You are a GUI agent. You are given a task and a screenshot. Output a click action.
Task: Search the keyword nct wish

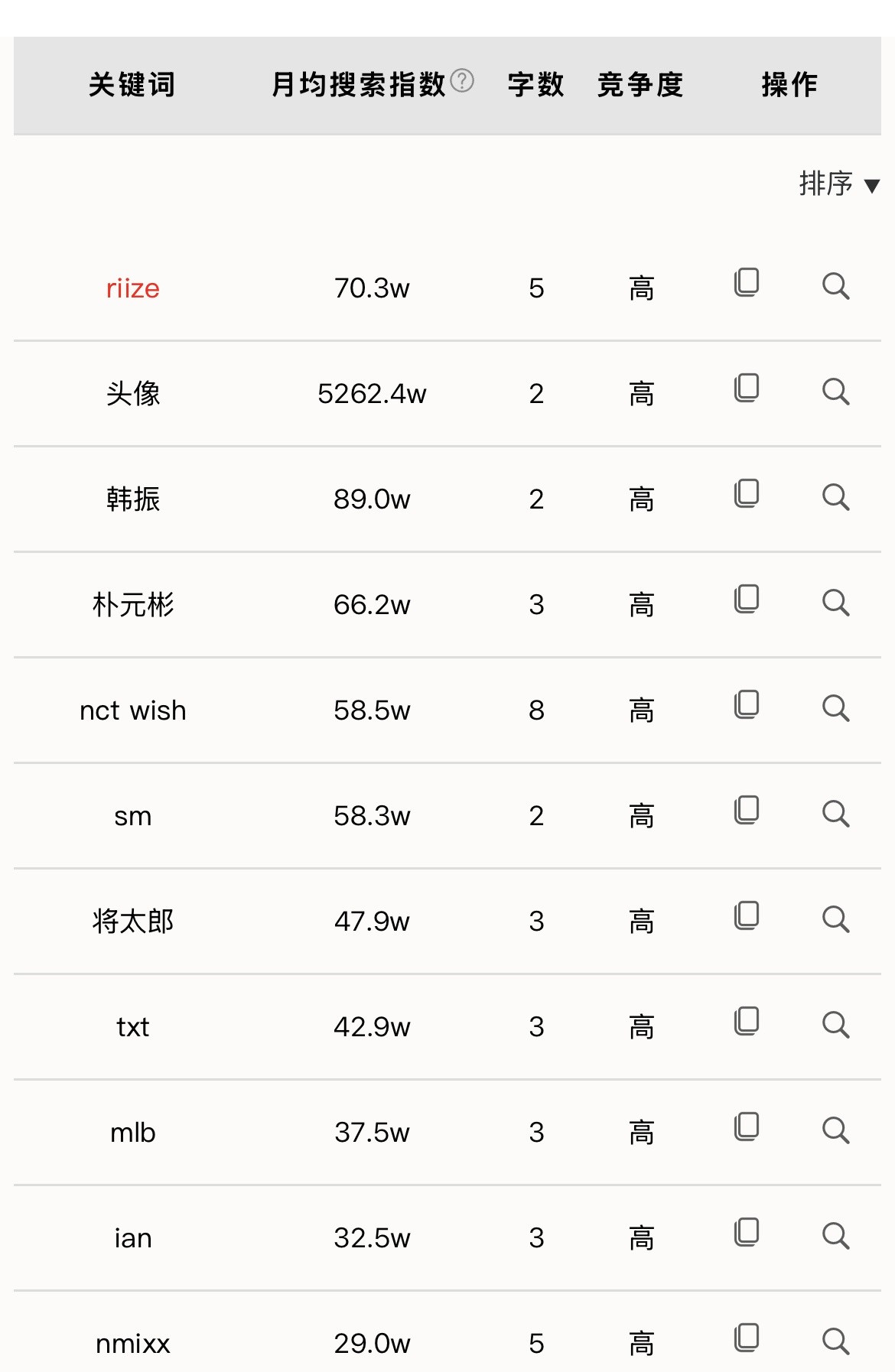(x=835, y=708)
